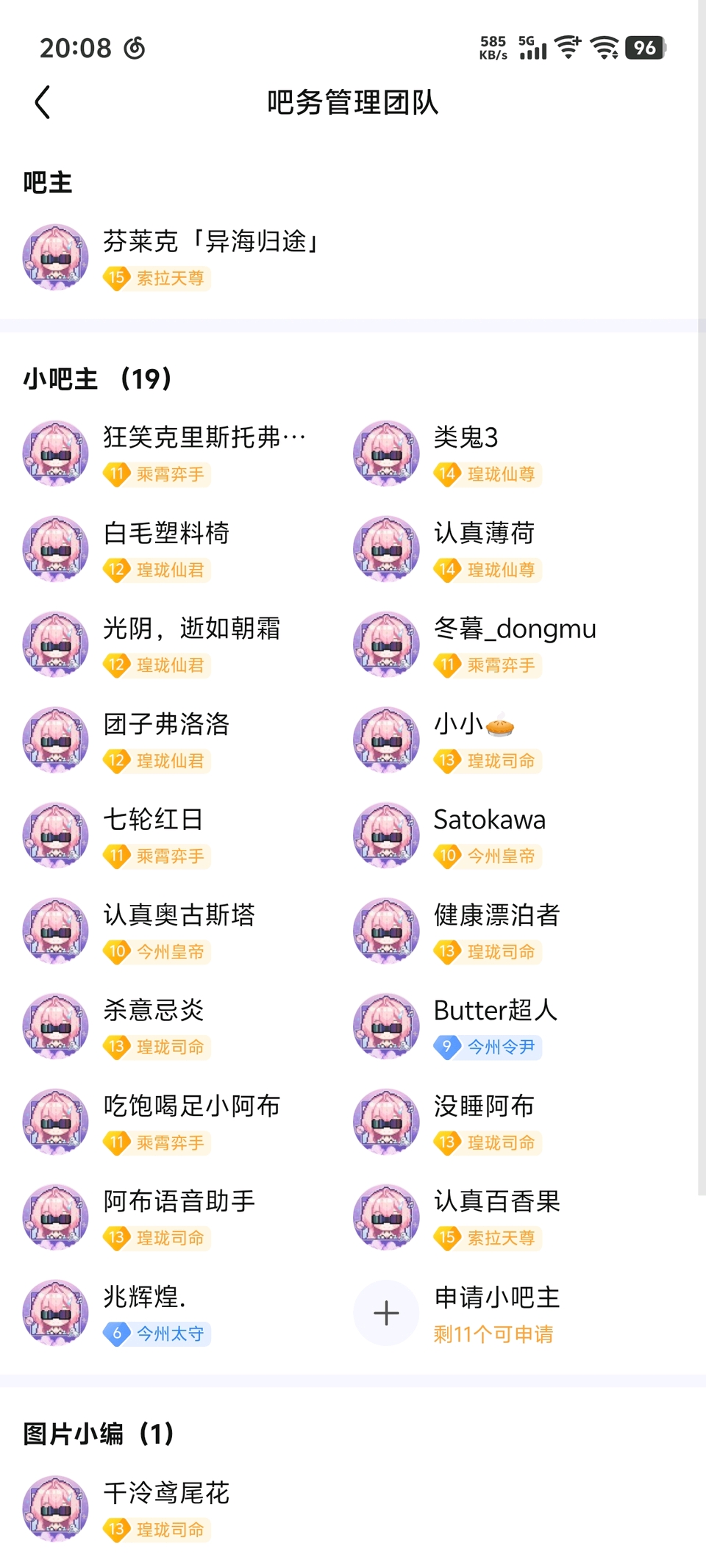
Task: Select Satokawa from the moderators
Action: point(489,820)
